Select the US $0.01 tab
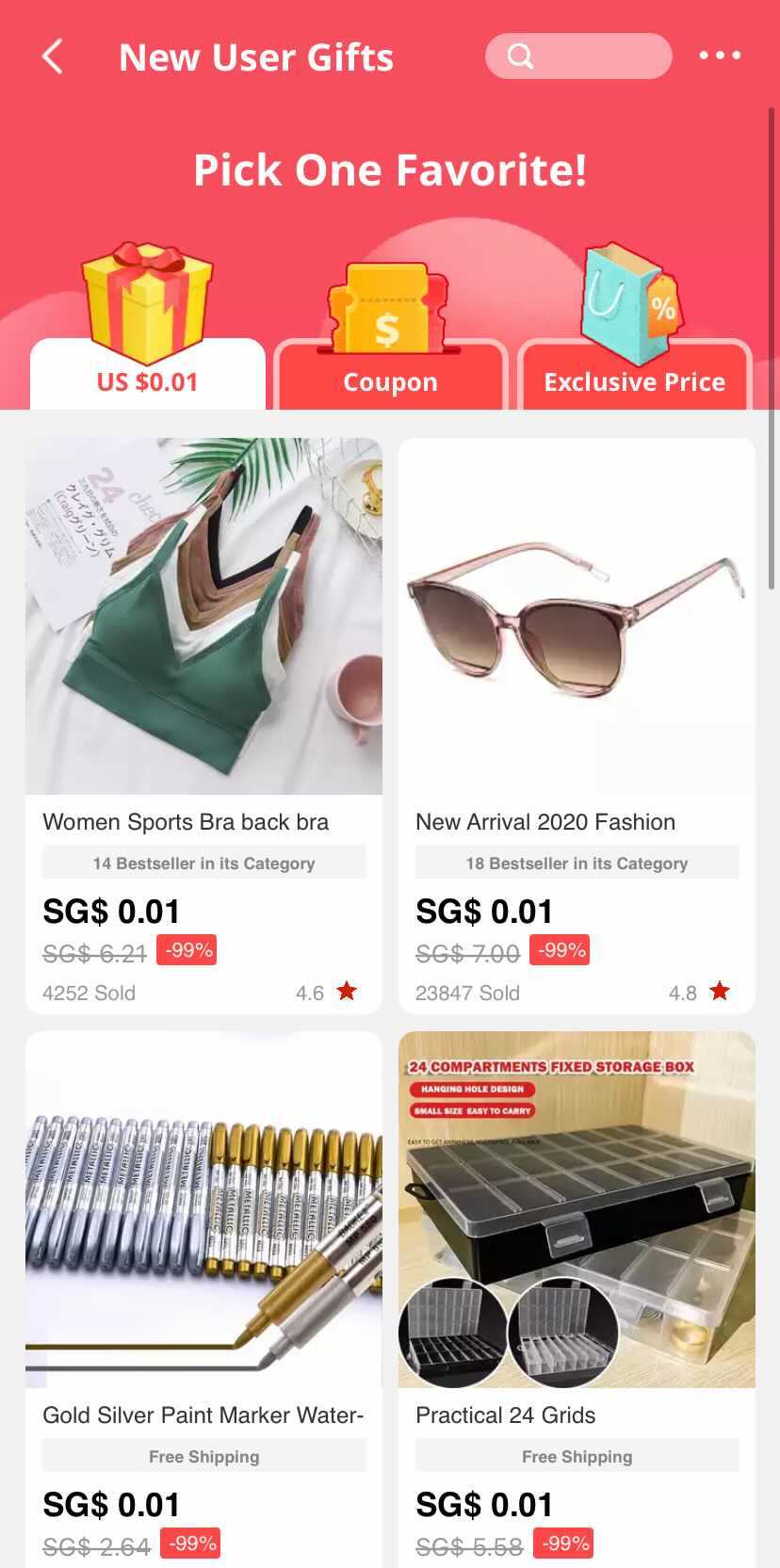Viewport: 780px width, 1568px height. pyautogui.click(x=148, y=381)
